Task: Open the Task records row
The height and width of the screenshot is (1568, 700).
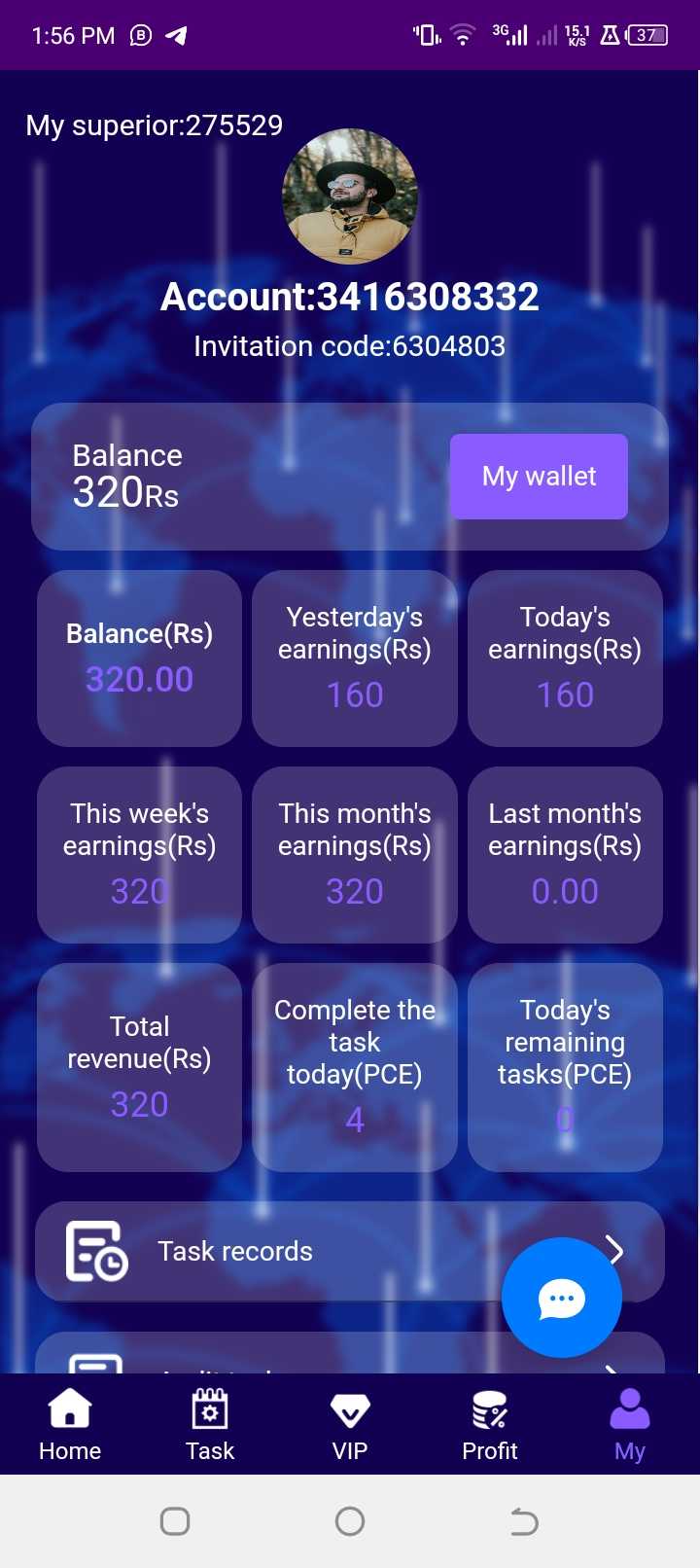Action: (350, 1251)
